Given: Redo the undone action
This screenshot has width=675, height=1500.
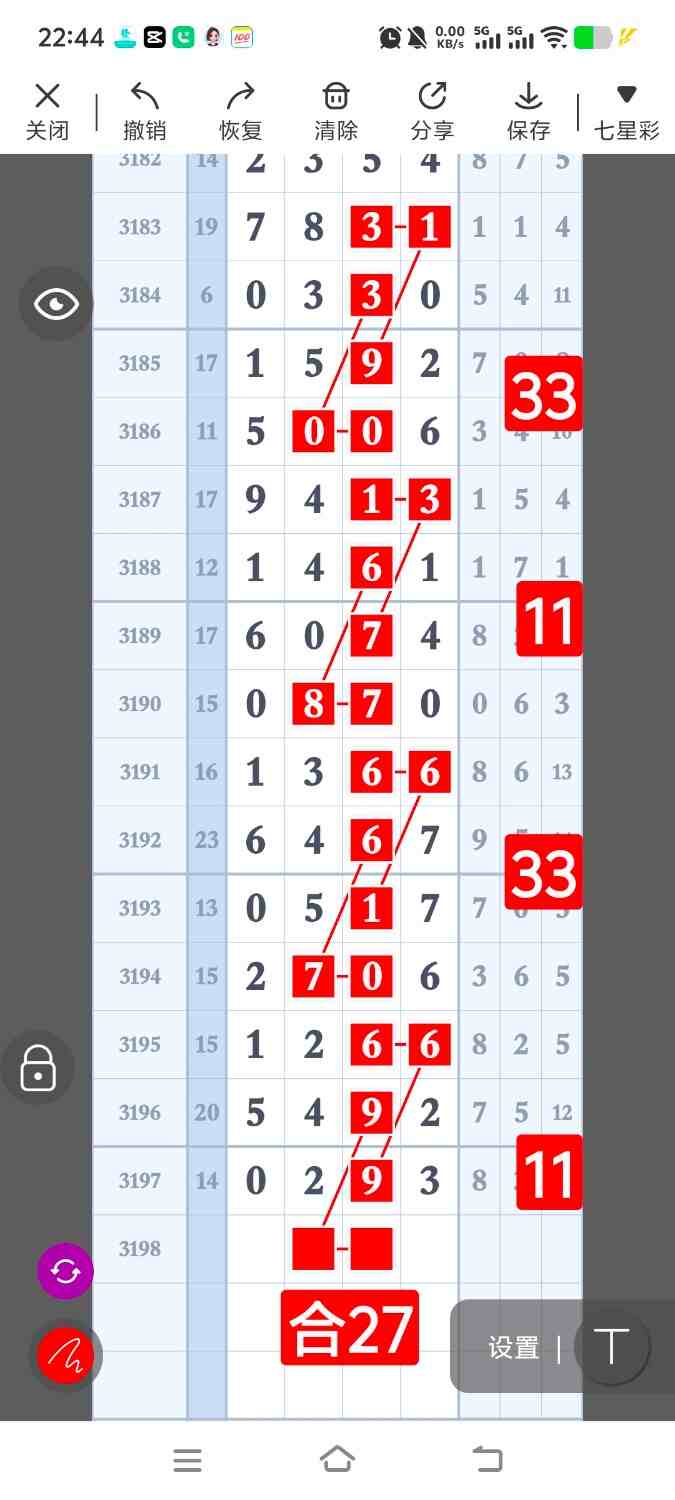Looking at the screenshot, I should coord(240,111).
